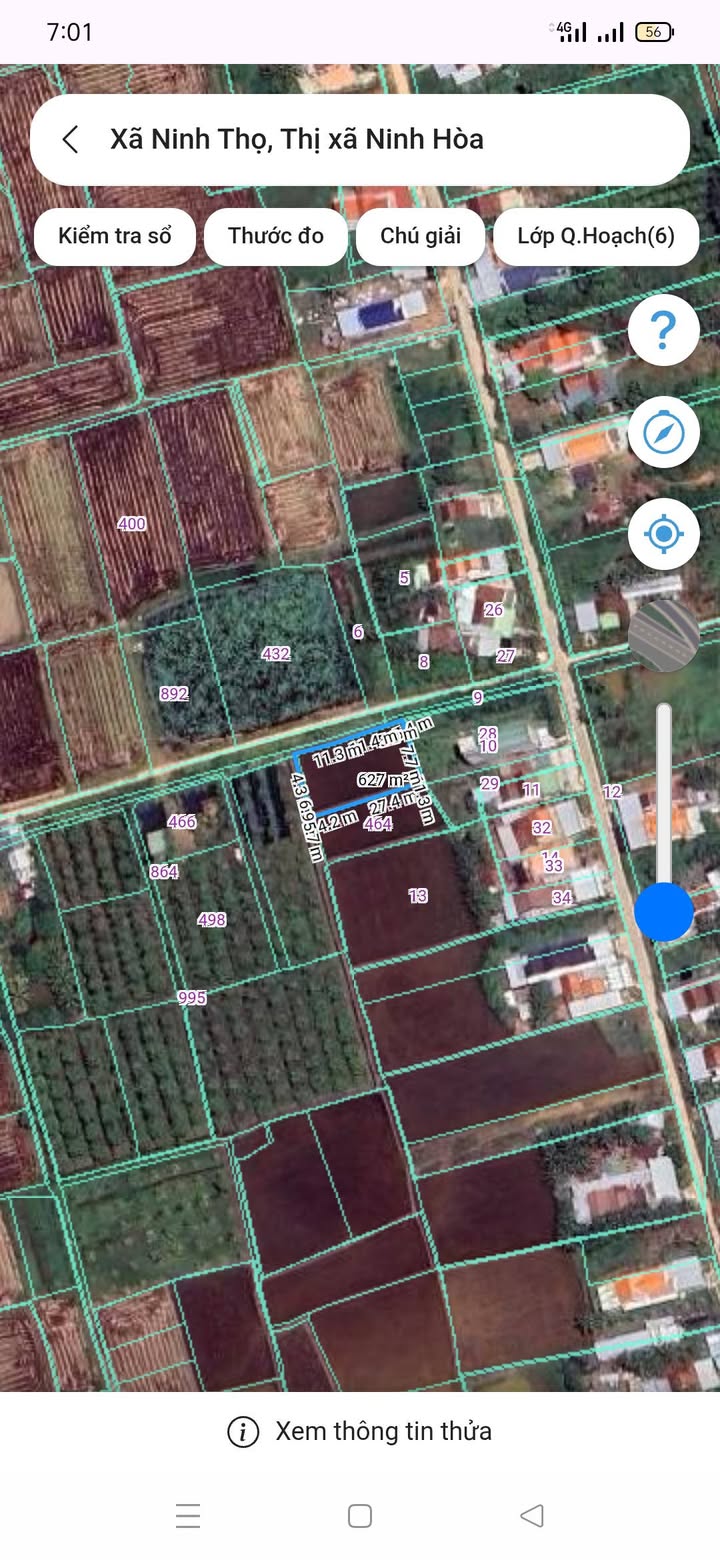Go back using the top arrow
Screen dimensions: 720x1560
(70, 139)
